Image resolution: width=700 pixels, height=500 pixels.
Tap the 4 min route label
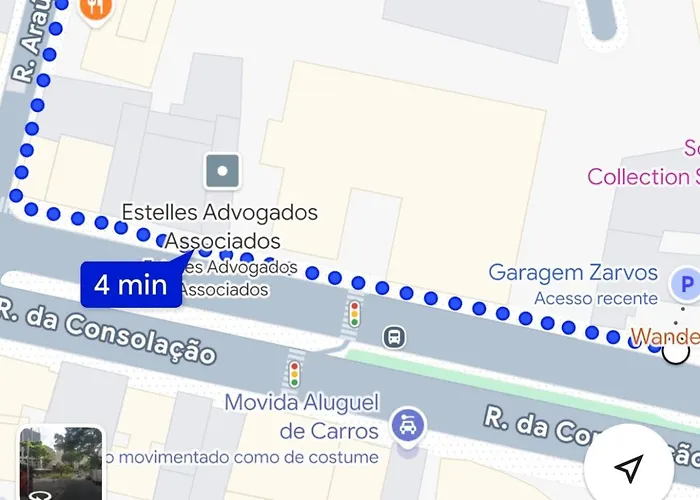[x=130, y=285]
